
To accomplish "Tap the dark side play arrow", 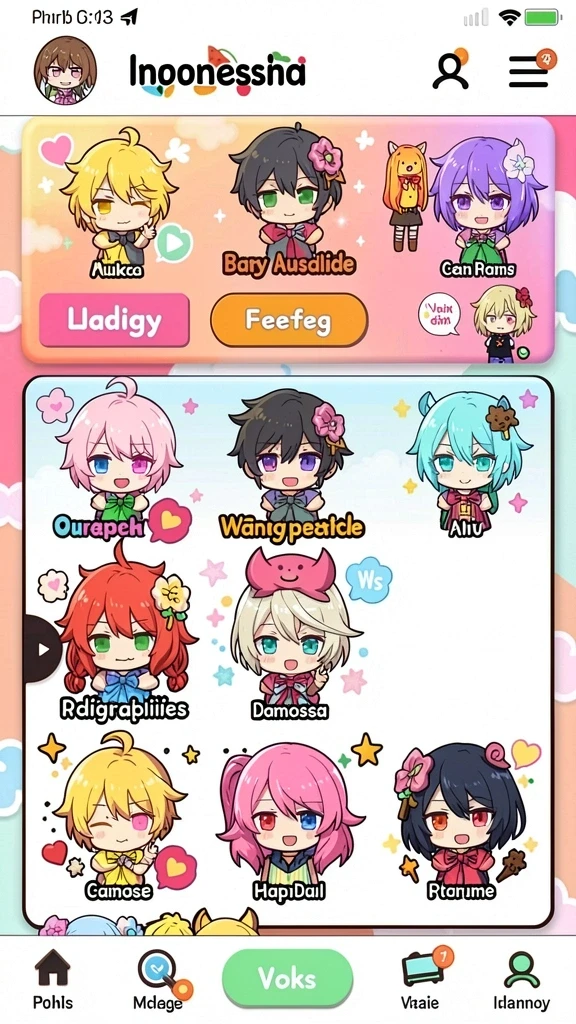I will pos(43,649).
